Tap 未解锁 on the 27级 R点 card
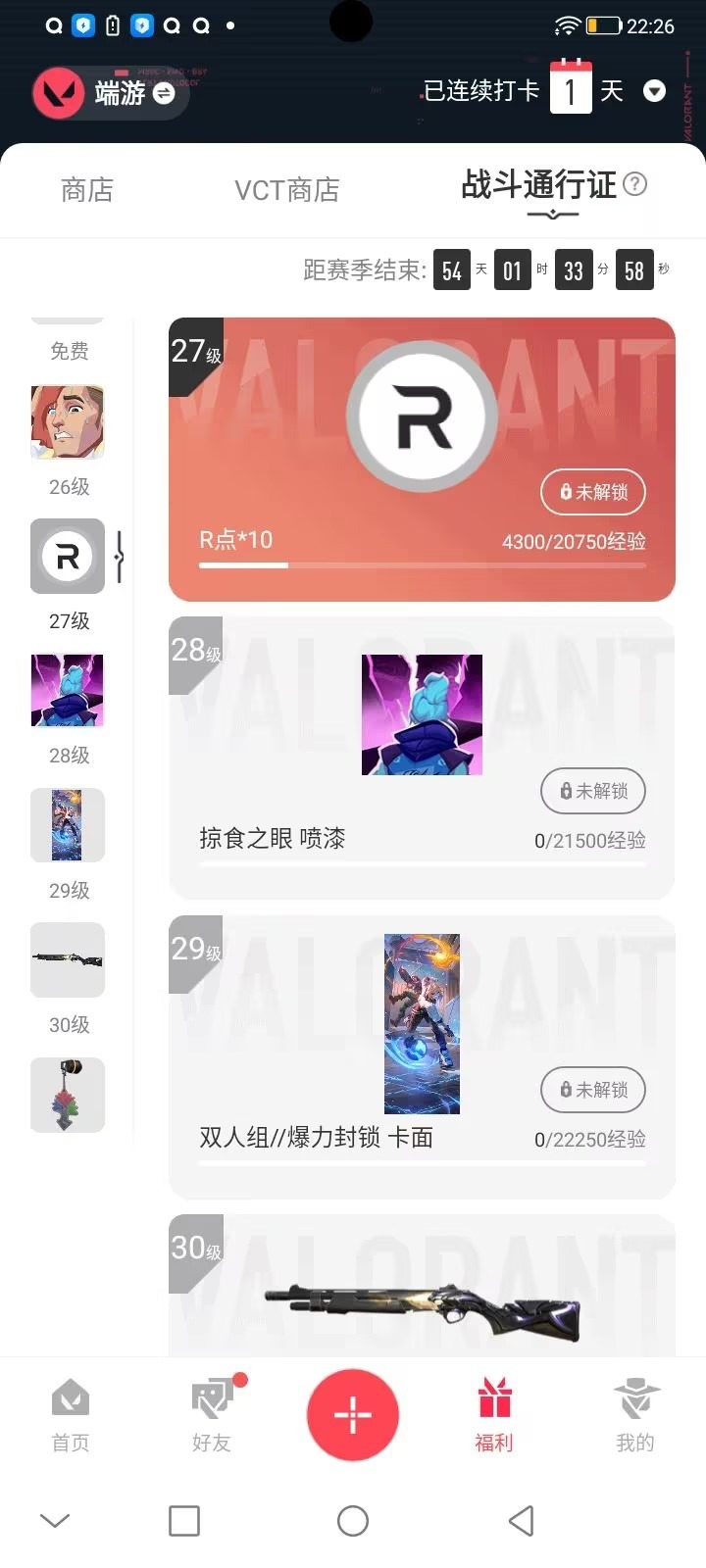Image resolution: width=706 pixels, height=1568 pixels. (593, 492)
